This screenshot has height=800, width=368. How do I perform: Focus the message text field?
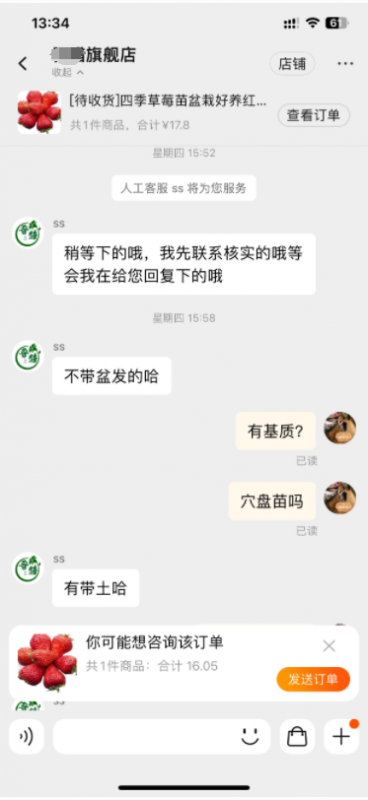pos(145,736)
